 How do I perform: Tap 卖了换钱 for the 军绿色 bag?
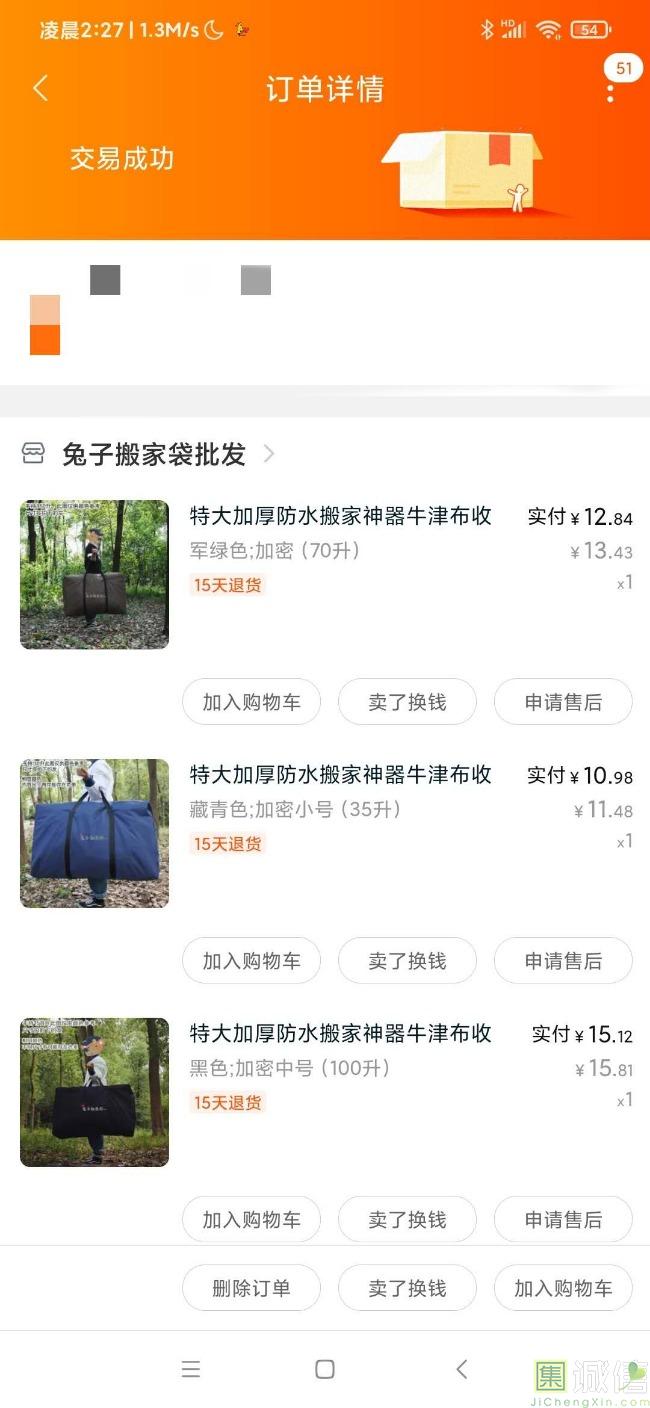tap(407, 702)
